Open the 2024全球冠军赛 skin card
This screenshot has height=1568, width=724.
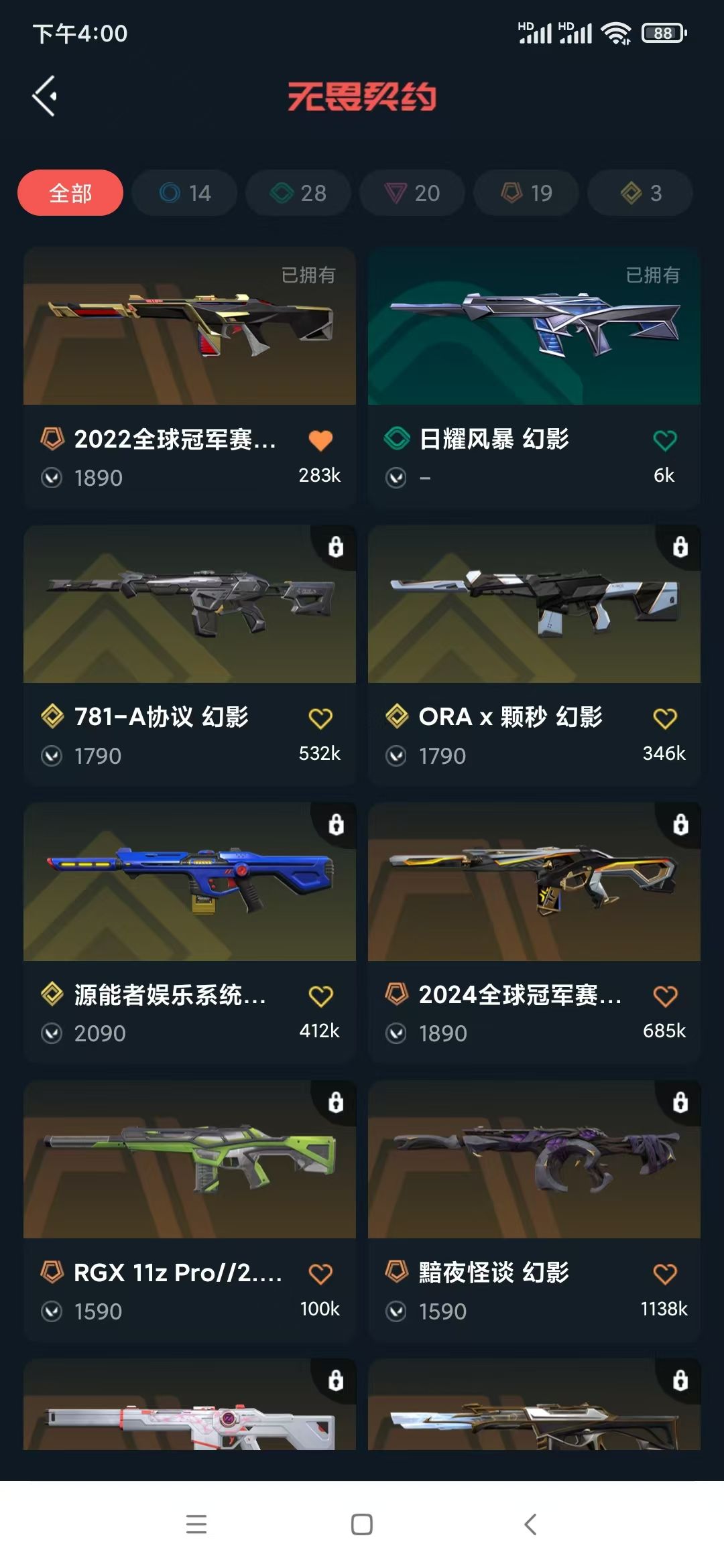point(534,882)
